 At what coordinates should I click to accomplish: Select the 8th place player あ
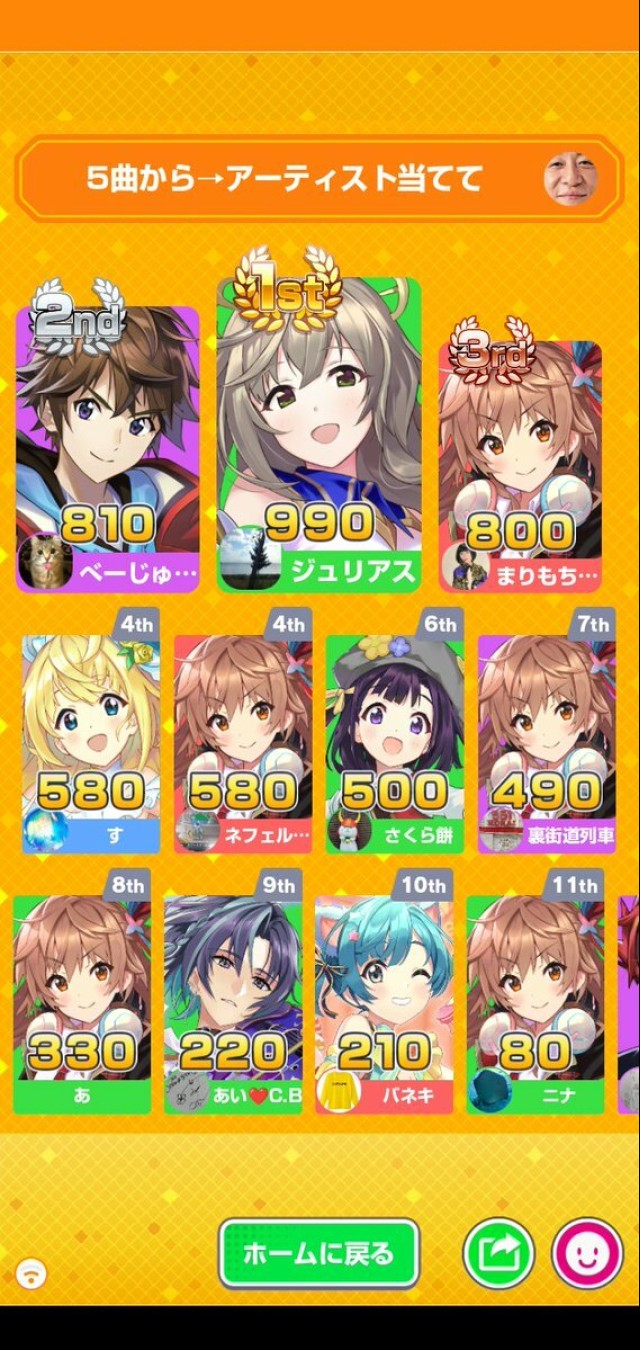(82, 1004)
